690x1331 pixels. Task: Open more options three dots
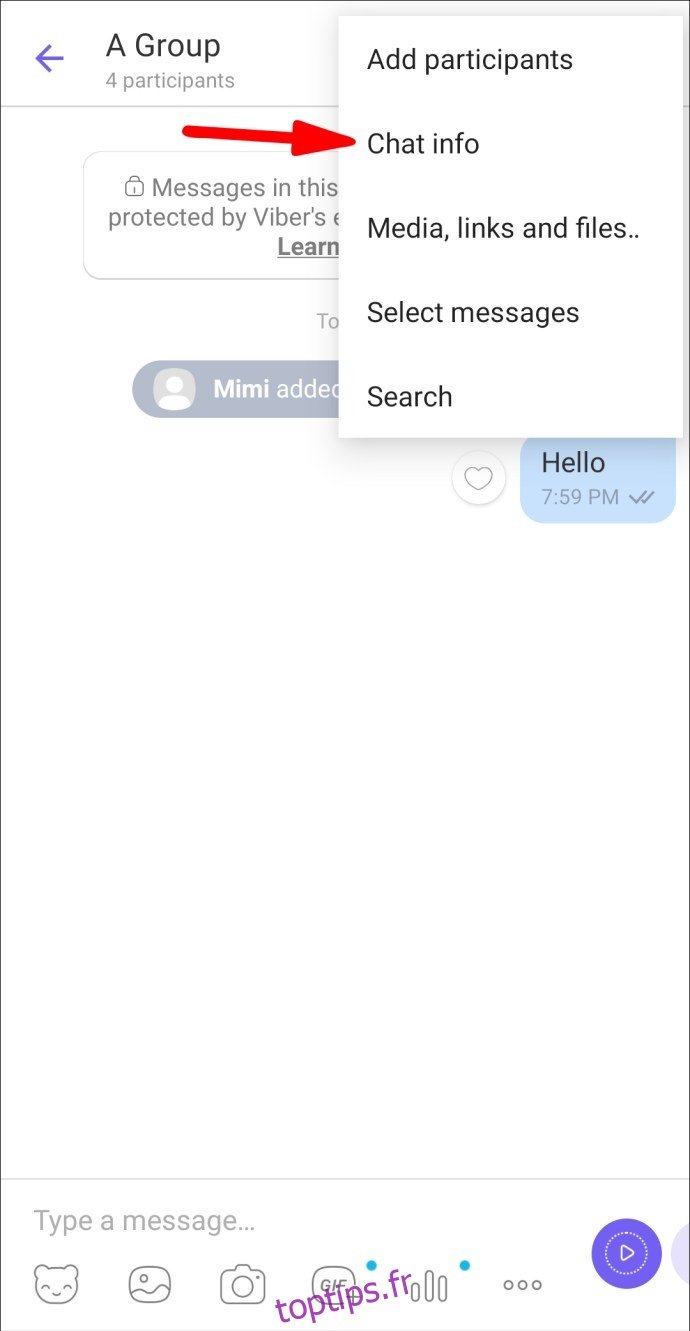[522, 1285]
